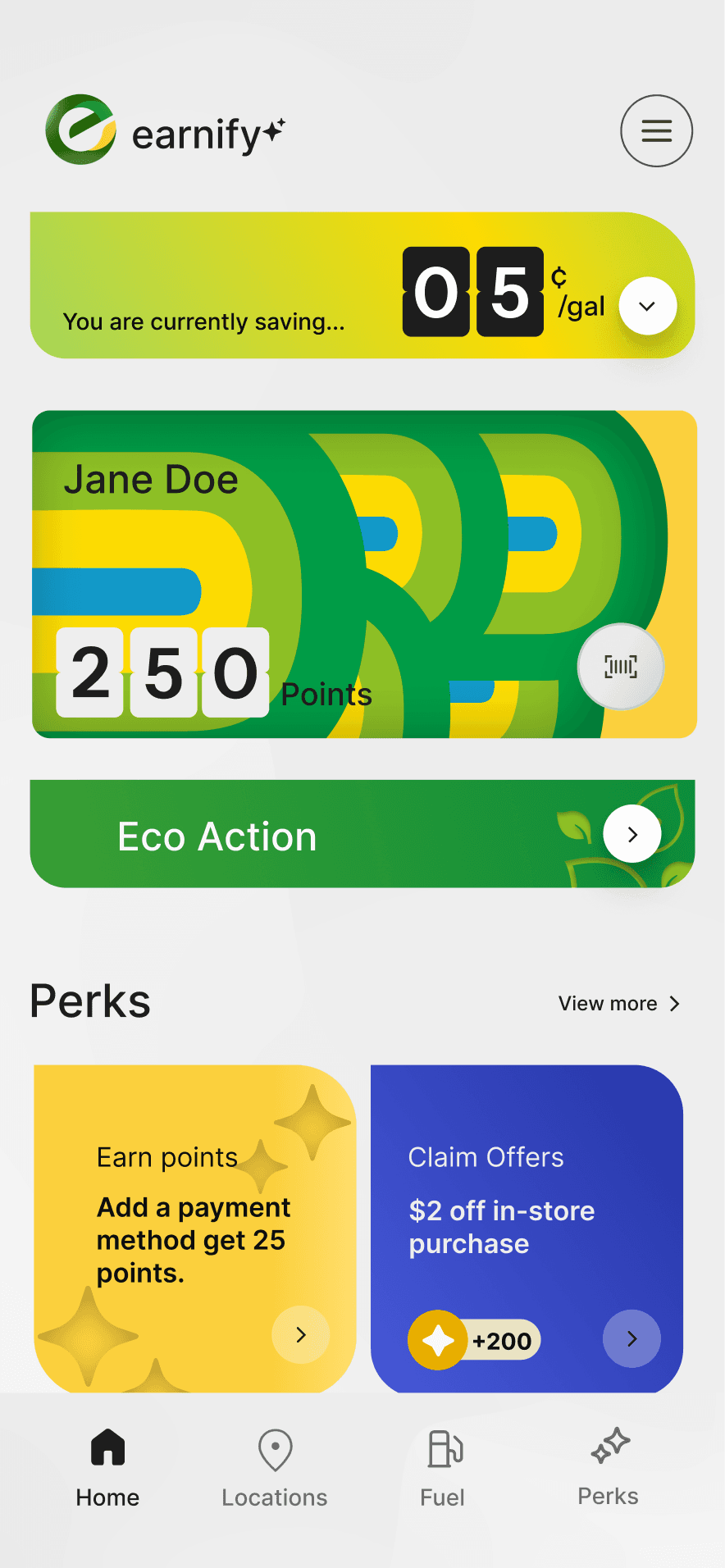Viewport: 725px width, 1568px height.
Task: Open the Earn points payment method card
Action: pyautogui.click(x=301, y=1334)
